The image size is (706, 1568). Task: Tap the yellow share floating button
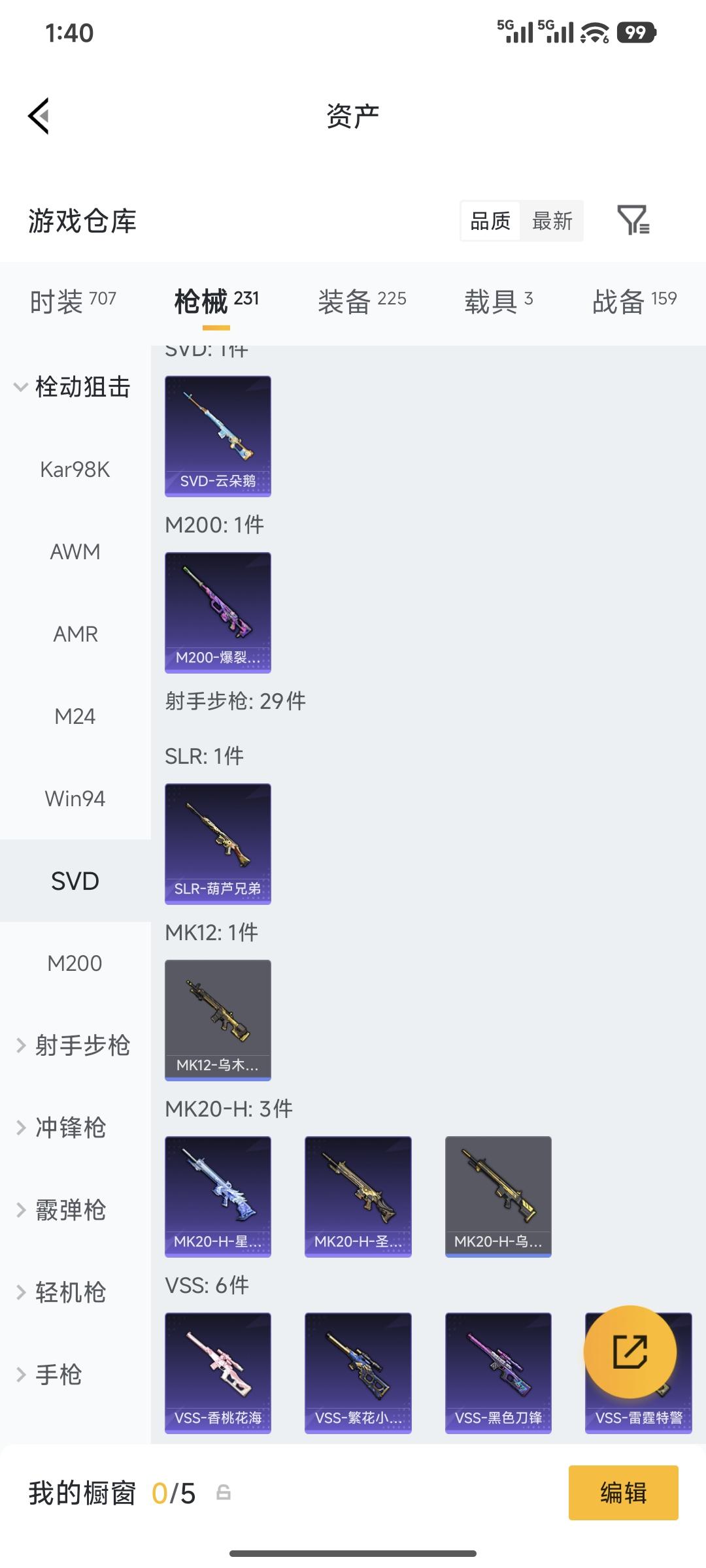[x=630, y=1352]
